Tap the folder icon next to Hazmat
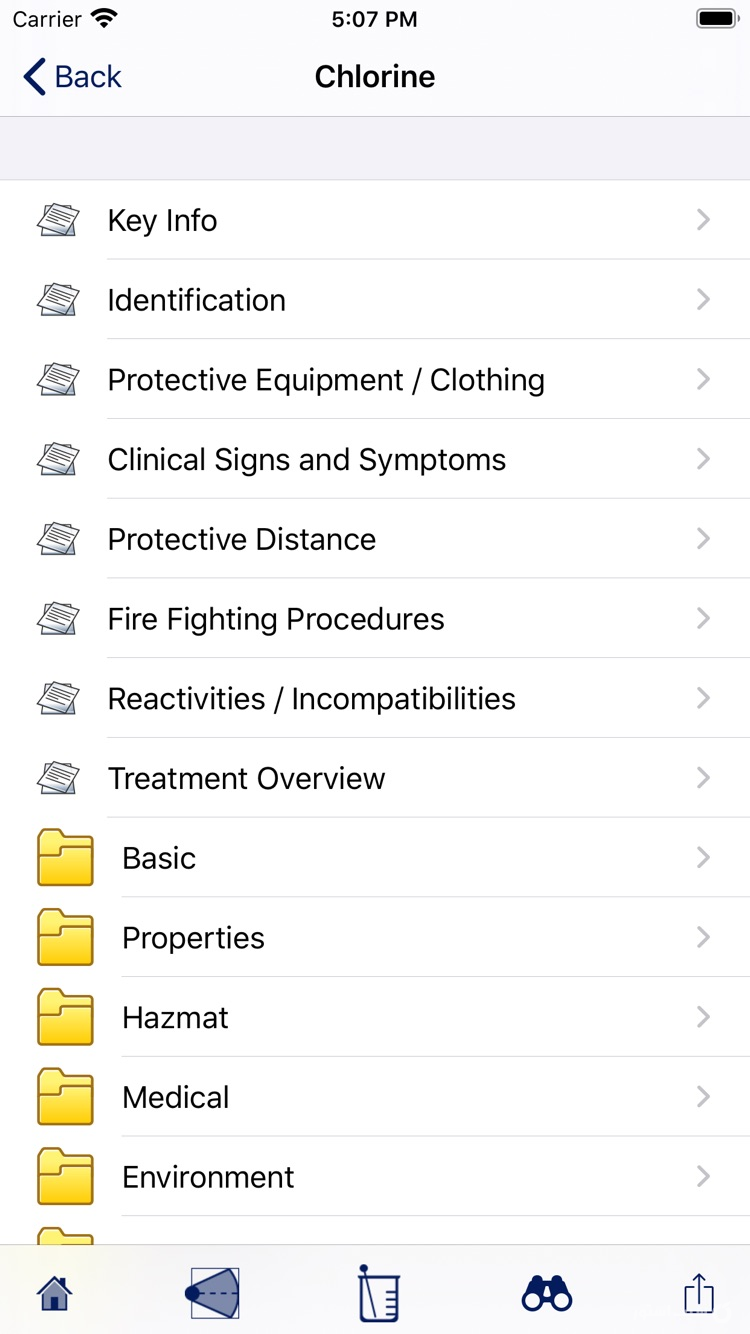 point(64,1017)
